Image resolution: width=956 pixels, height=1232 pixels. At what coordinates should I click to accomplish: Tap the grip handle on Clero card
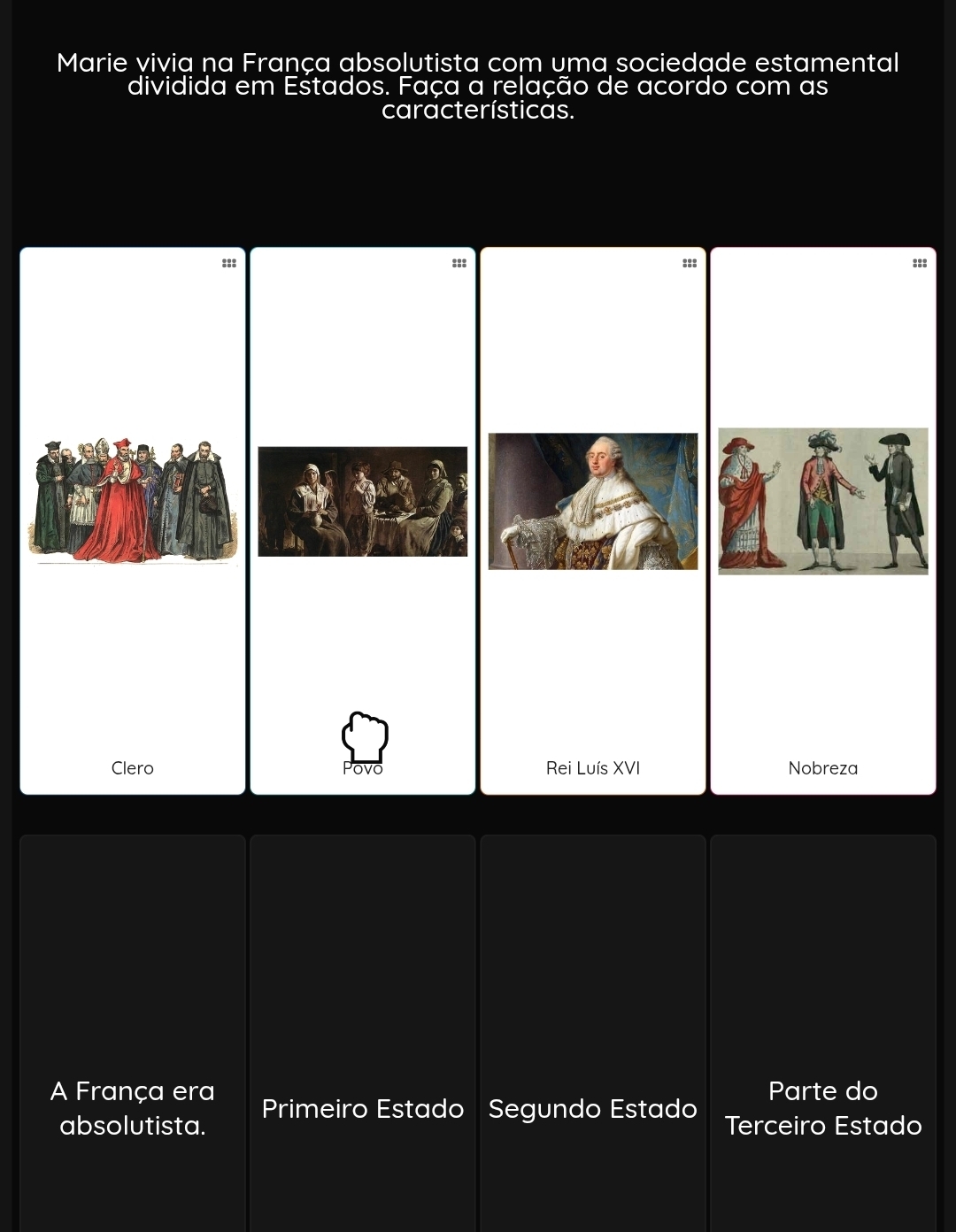tap(229, 263)
